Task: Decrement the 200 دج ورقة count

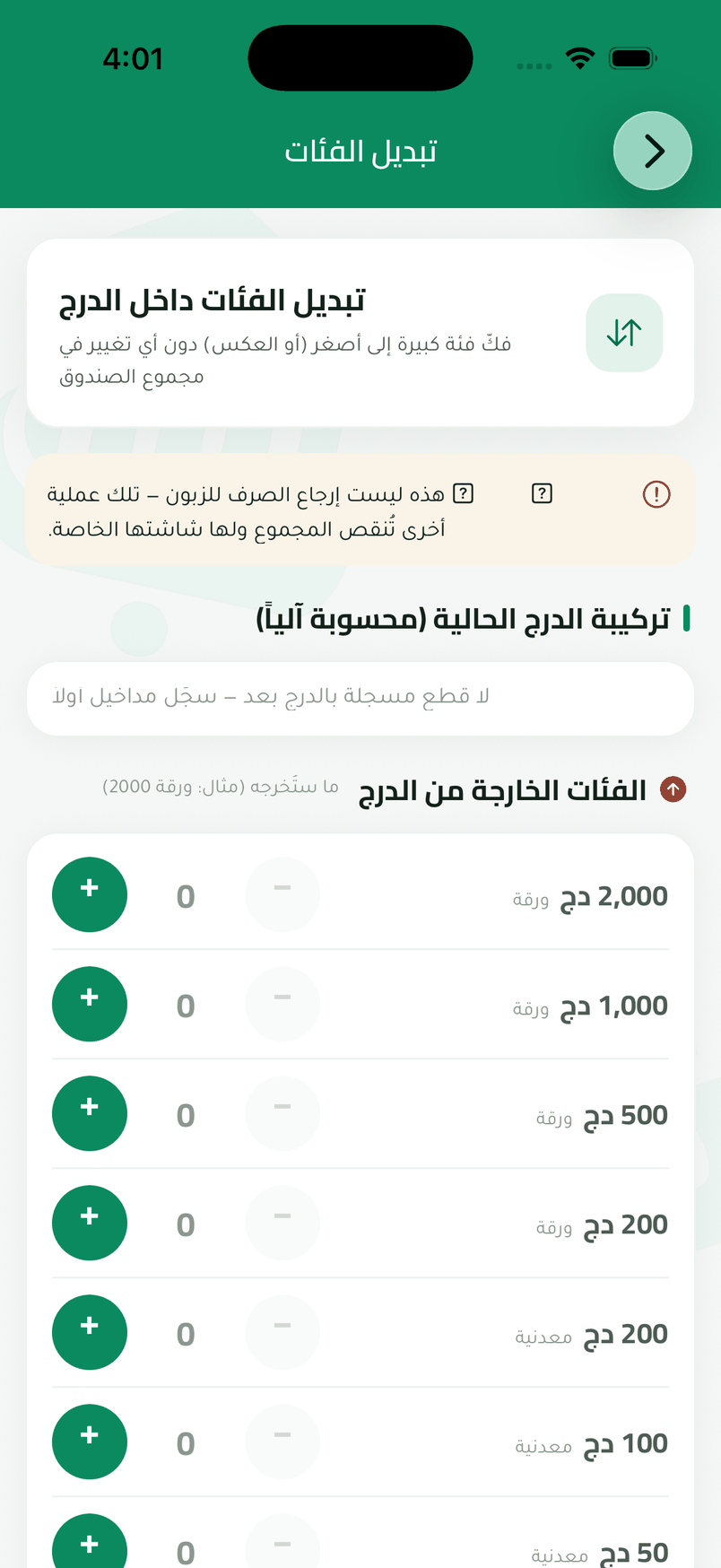Action: pyautogui.click(x=282, y=1223)
